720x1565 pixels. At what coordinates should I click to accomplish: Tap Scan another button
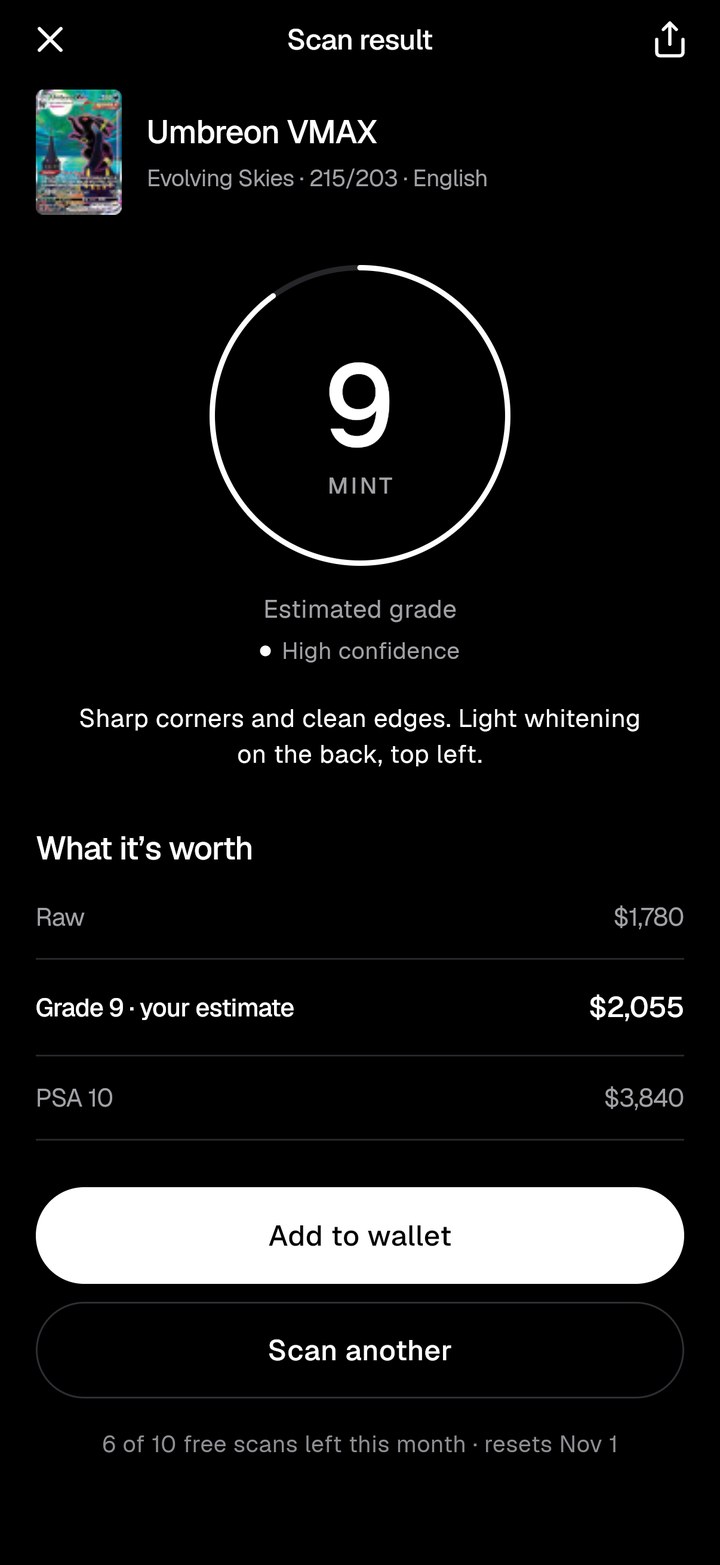pos(360,1350)
